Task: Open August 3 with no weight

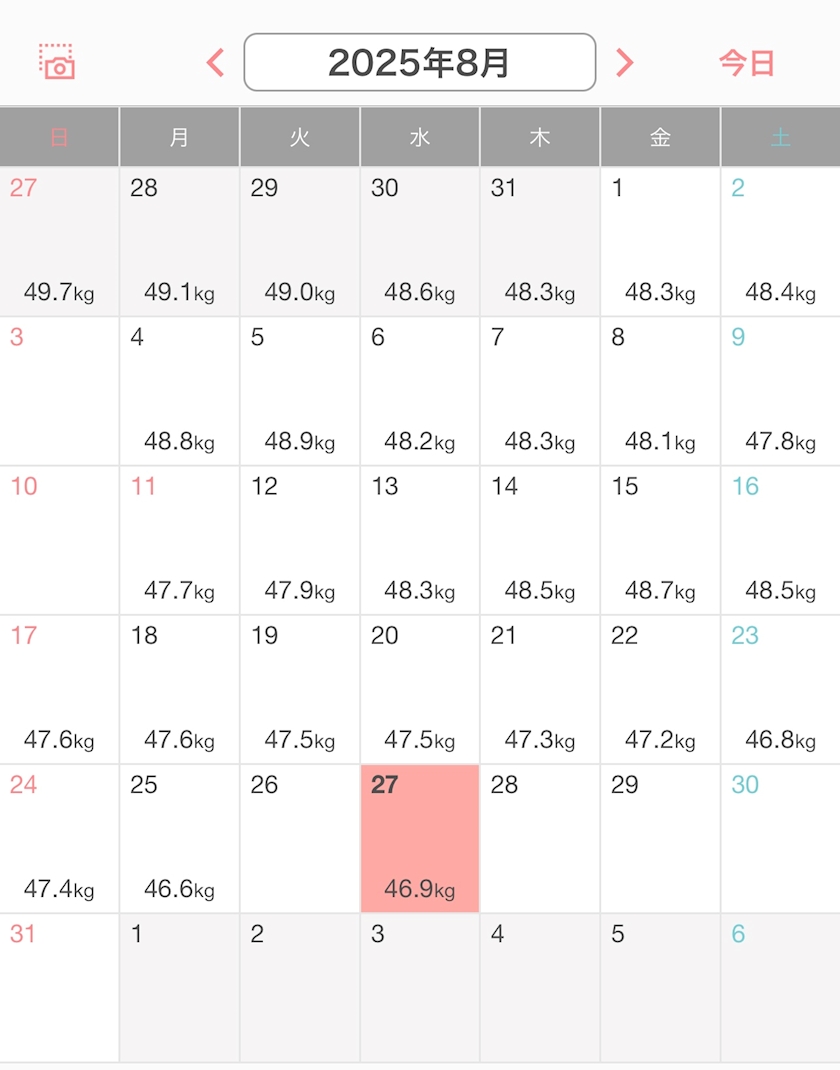Action: point(59,391)
